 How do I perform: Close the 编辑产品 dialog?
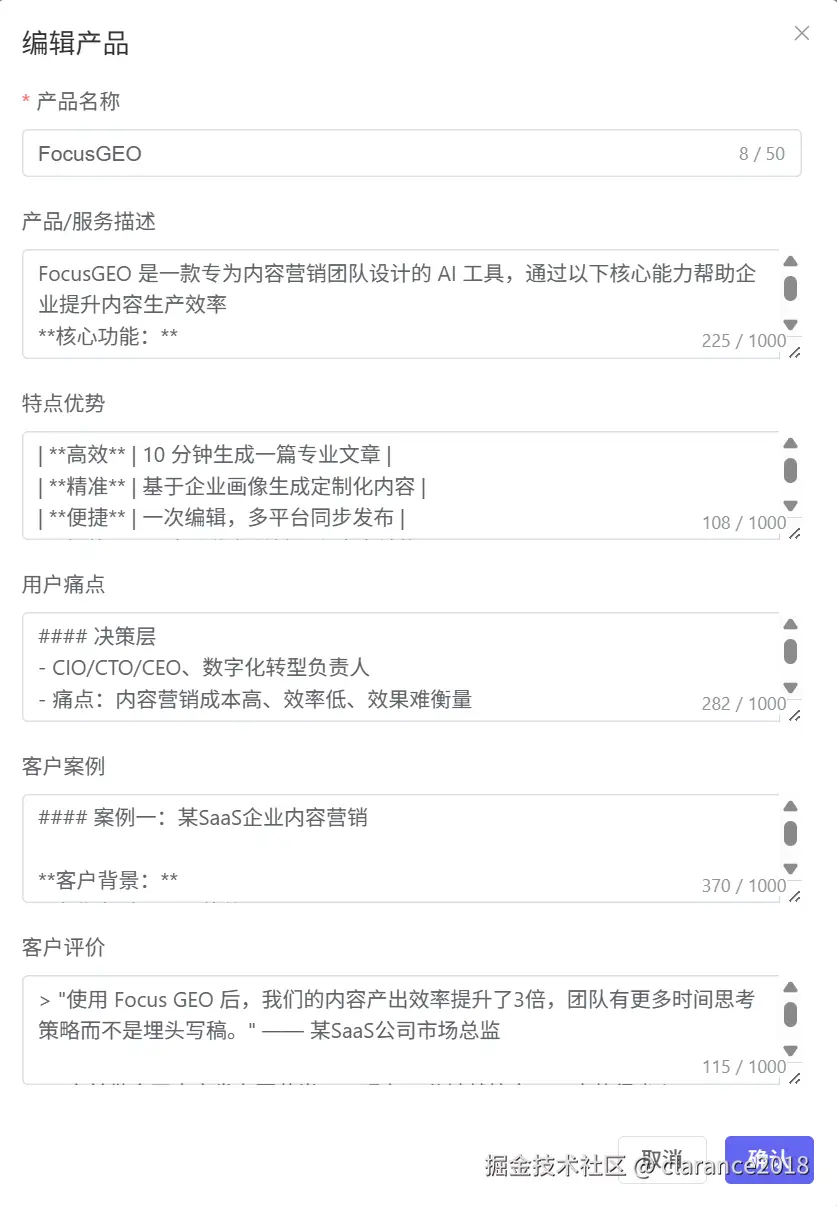[x=801, y=33]
